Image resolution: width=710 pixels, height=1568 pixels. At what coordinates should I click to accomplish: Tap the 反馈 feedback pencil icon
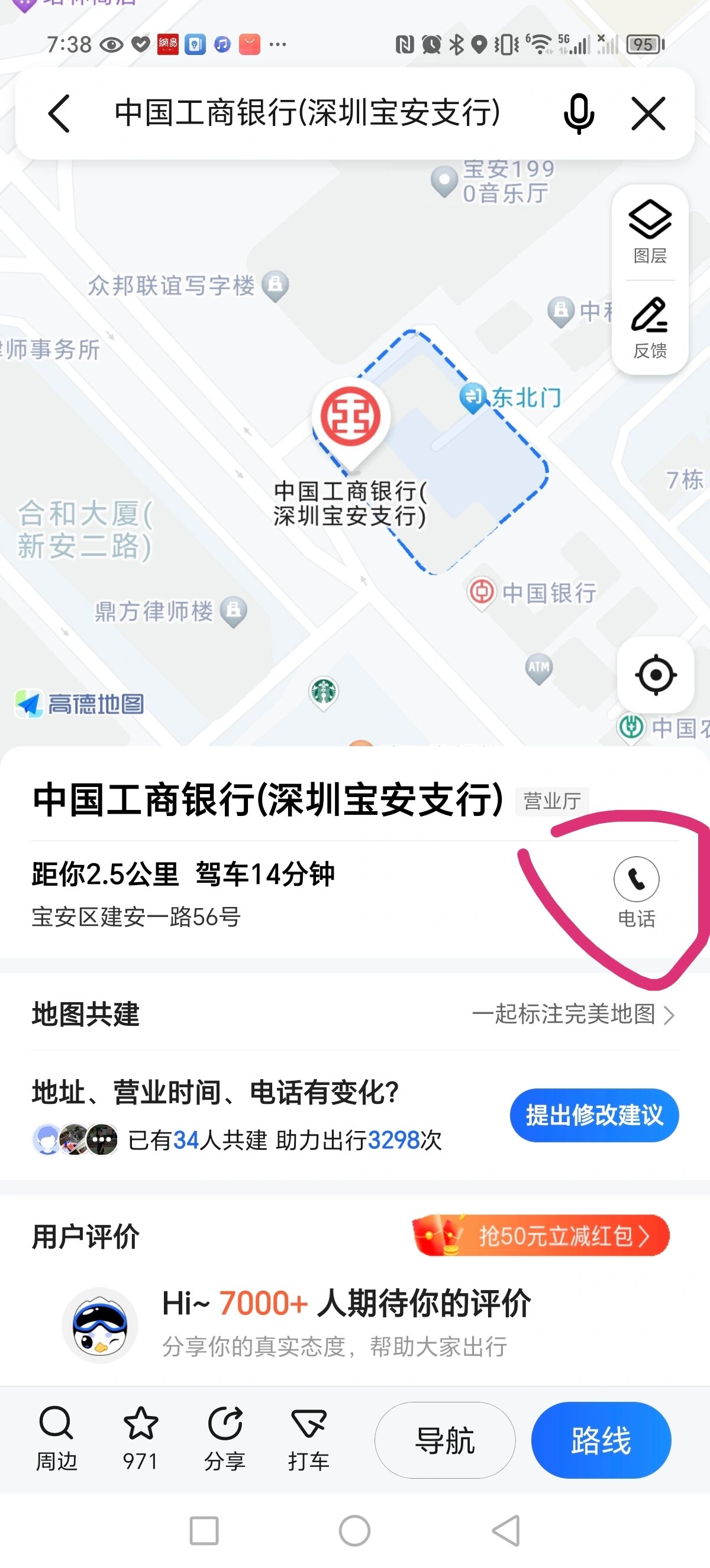point(649,316)
